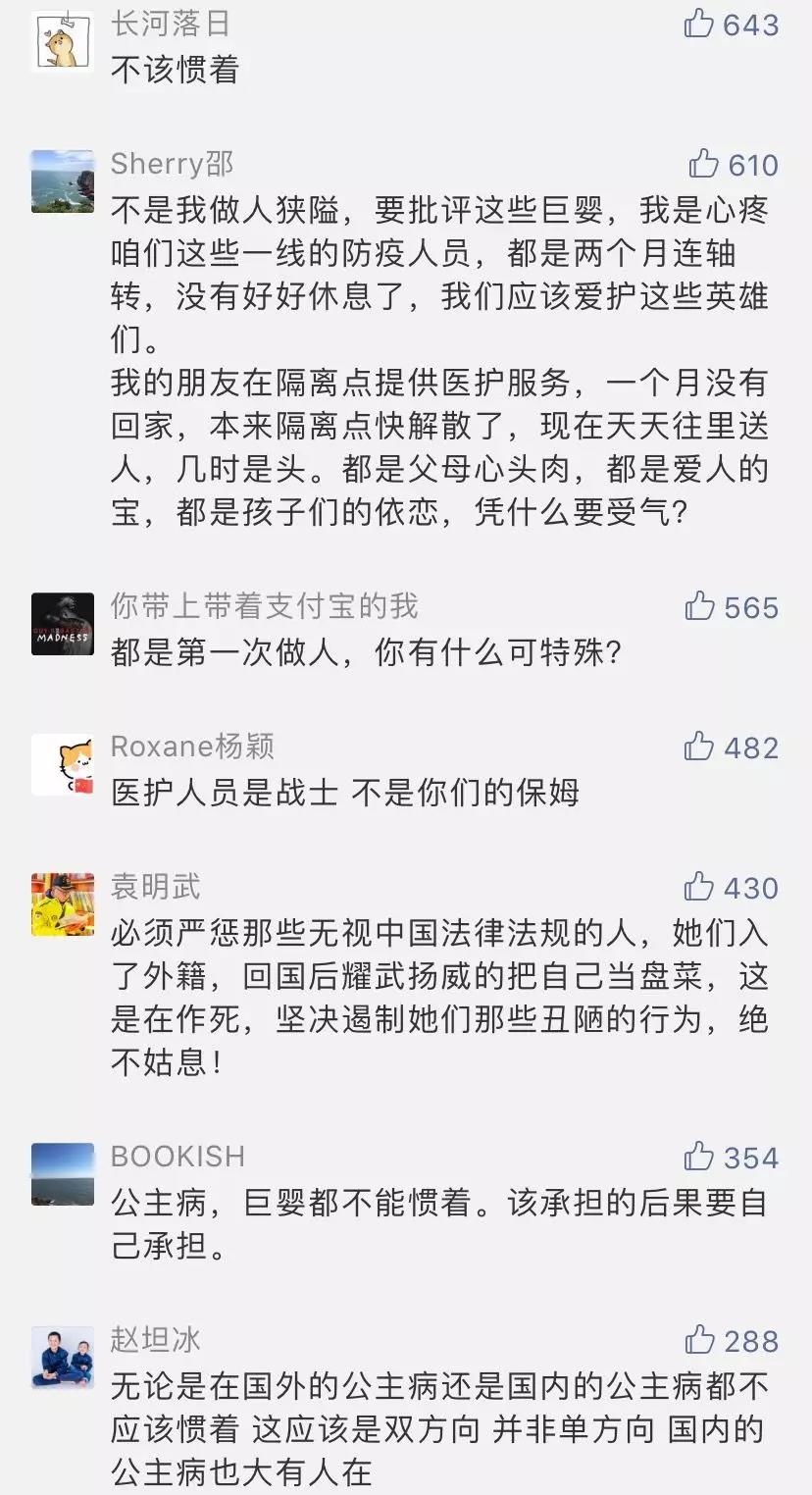This screenshot has width=812, height=1495.
Task: Like Roxane杨颖's comment about 医护人员
Action: (699, 747)
